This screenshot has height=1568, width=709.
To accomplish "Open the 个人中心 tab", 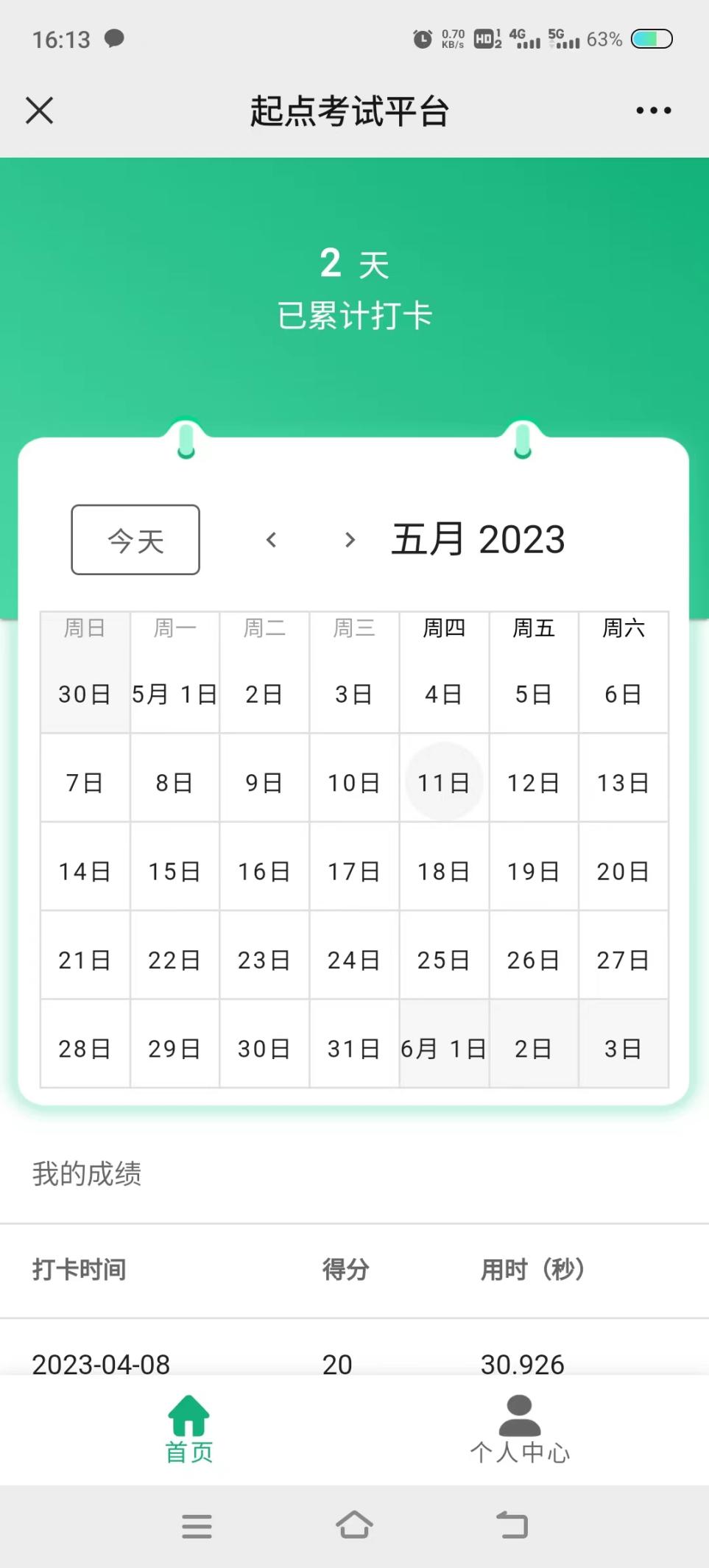I will pyautogui.click(x=520, y=1430).
